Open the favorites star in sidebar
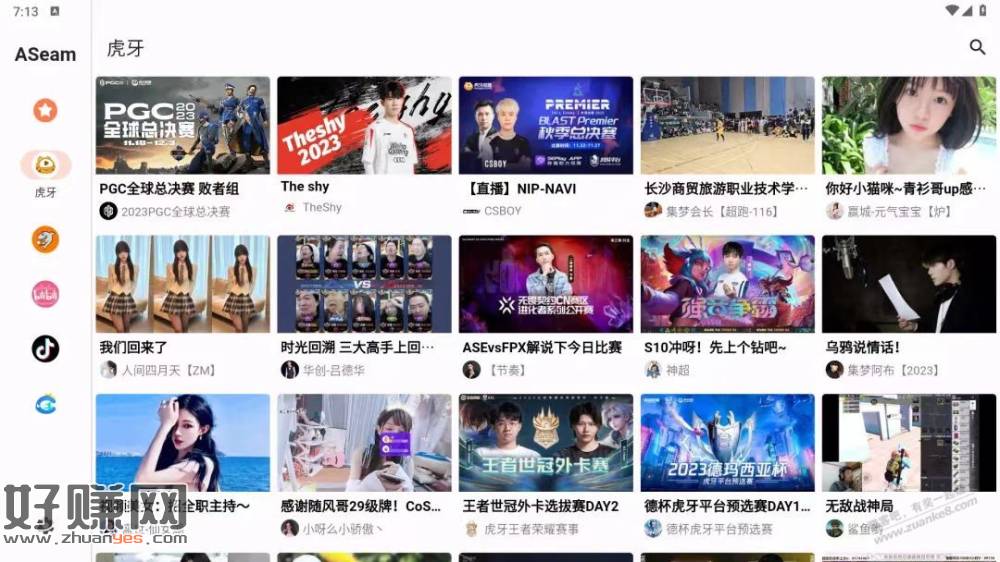 click(45, 110)
